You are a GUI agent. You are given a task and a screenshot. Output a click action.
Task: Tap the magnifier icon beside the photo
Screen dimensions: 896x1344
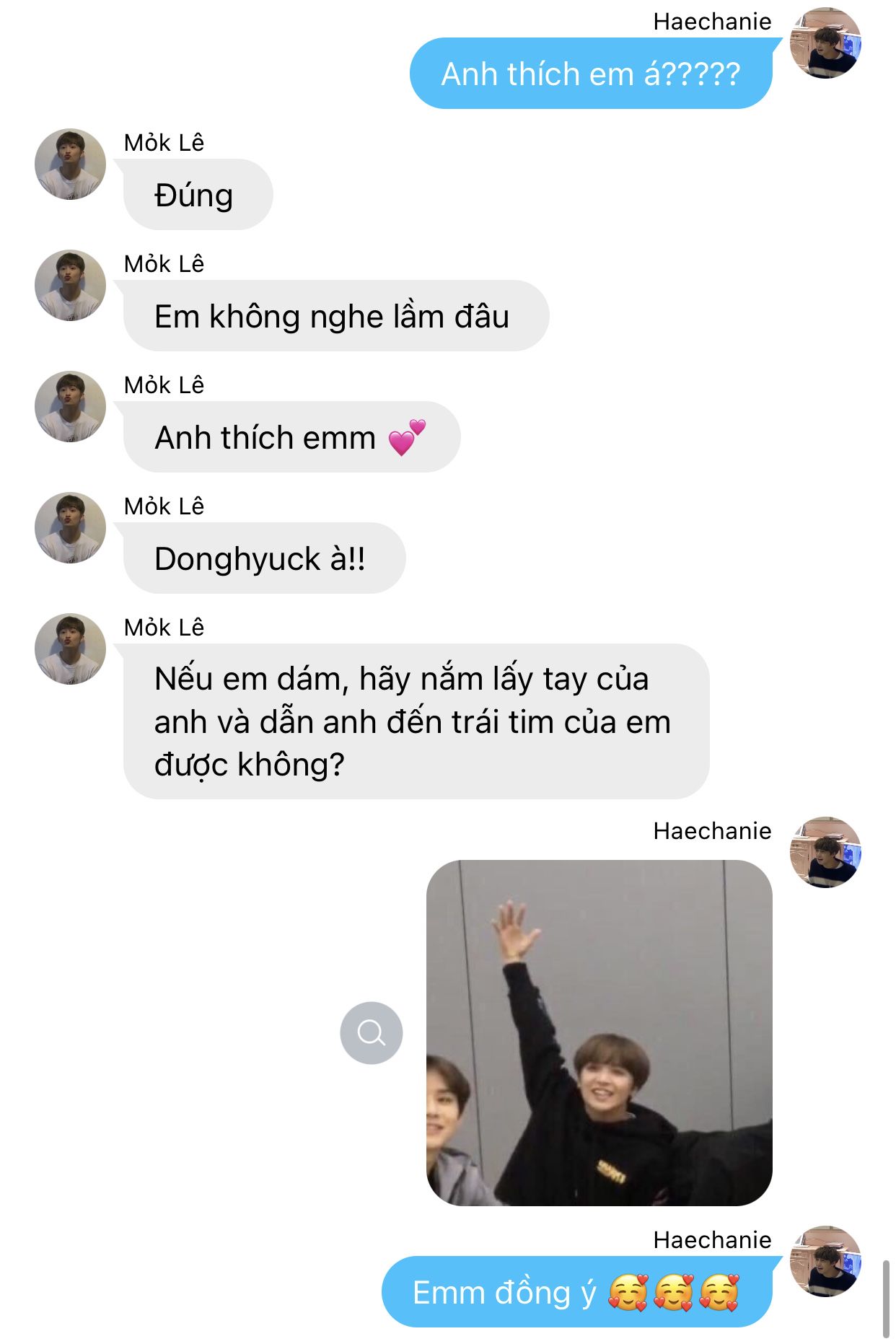coord(371,1032)
